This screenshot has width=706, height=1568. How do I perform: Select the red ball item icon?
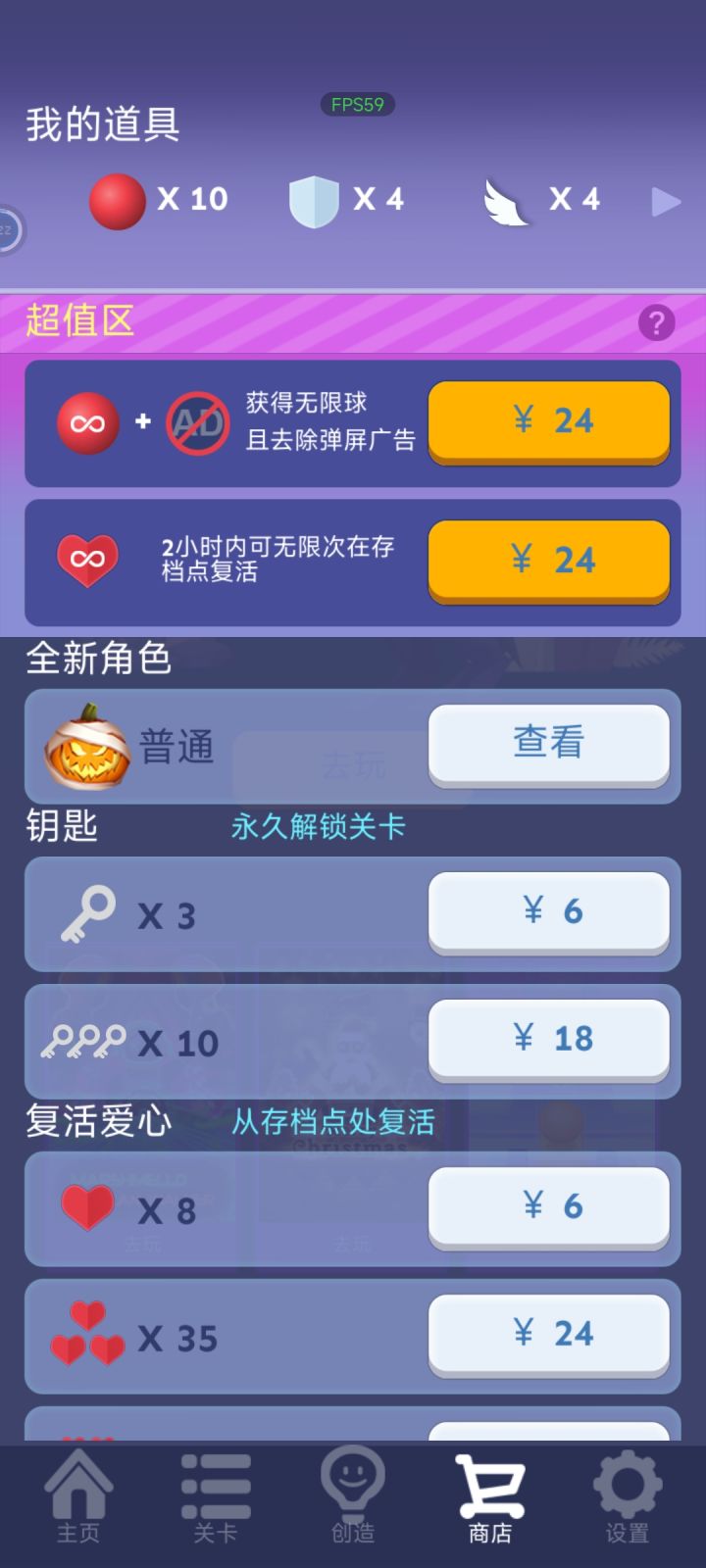tap(117, 201)
